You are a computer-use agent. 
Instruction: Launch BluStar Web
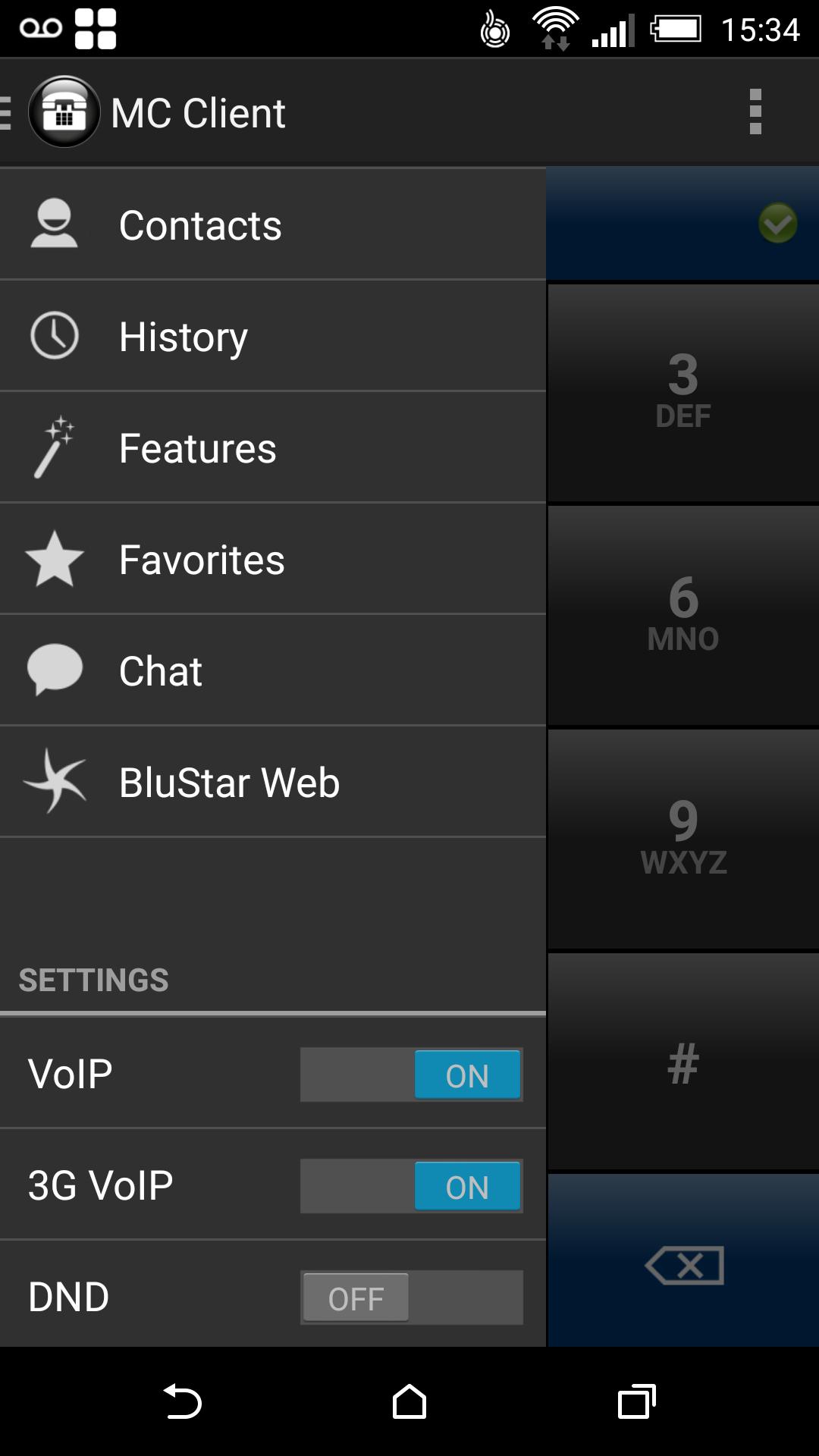pos(273,783)
